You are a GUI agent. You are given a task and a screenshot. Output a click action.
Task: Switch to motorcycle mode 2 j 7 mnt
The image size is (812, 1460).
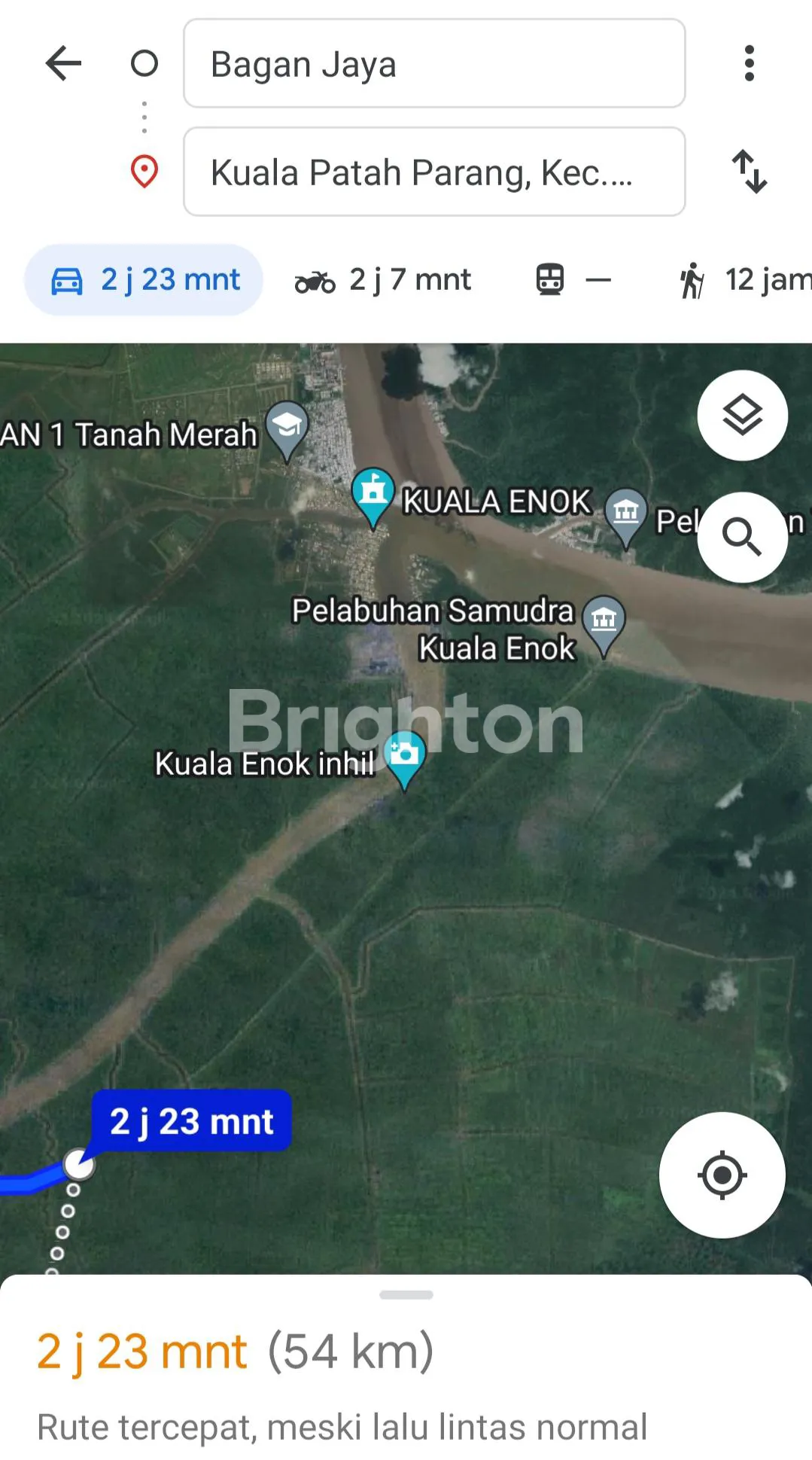coord(383,280)
